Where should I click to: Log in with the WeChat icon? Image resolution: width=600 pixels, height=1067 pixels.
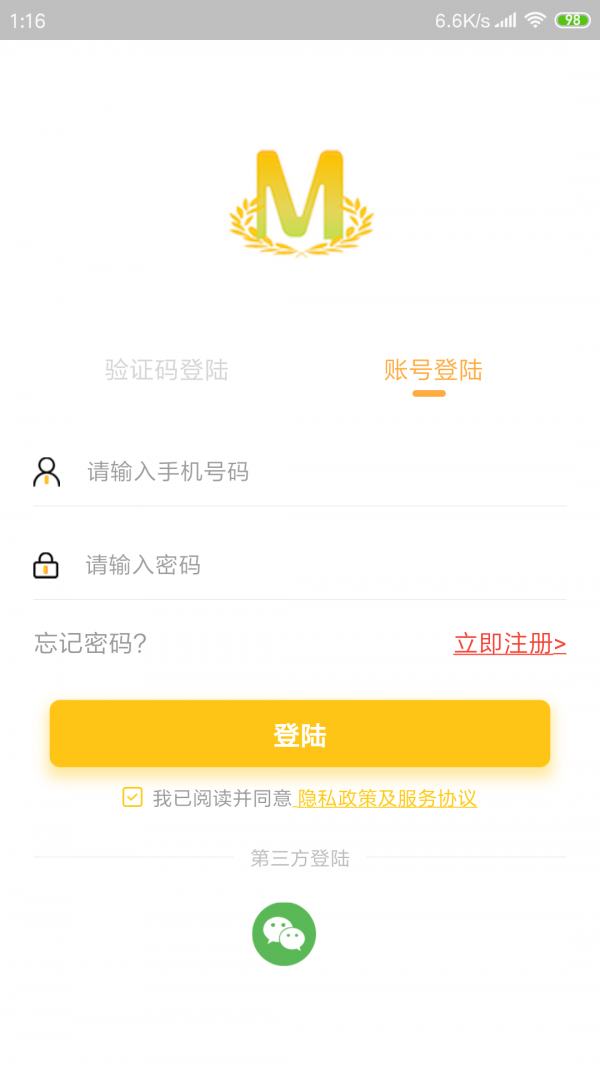pos(284,934)
